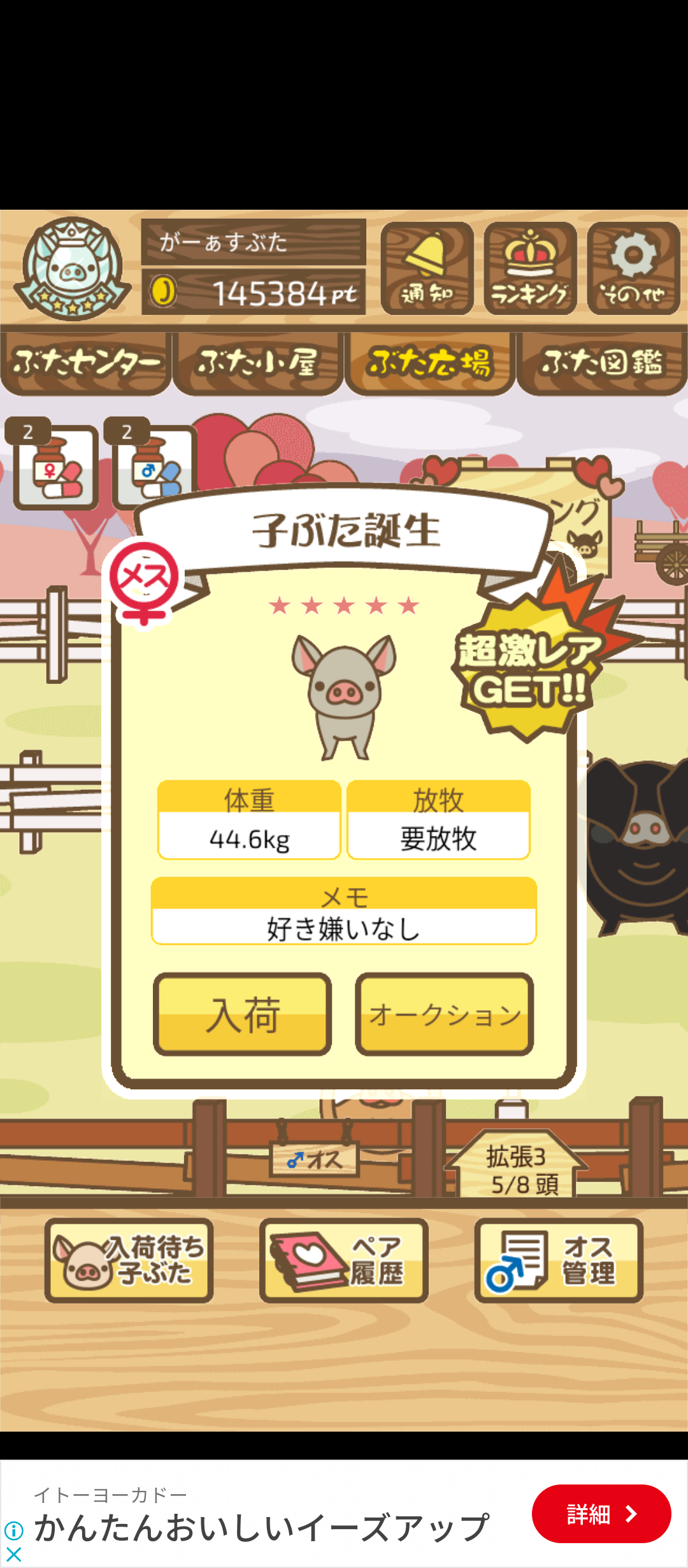Switch to the ぶたセンター tab
The image size is (688, 1568).
pos(86,362)
